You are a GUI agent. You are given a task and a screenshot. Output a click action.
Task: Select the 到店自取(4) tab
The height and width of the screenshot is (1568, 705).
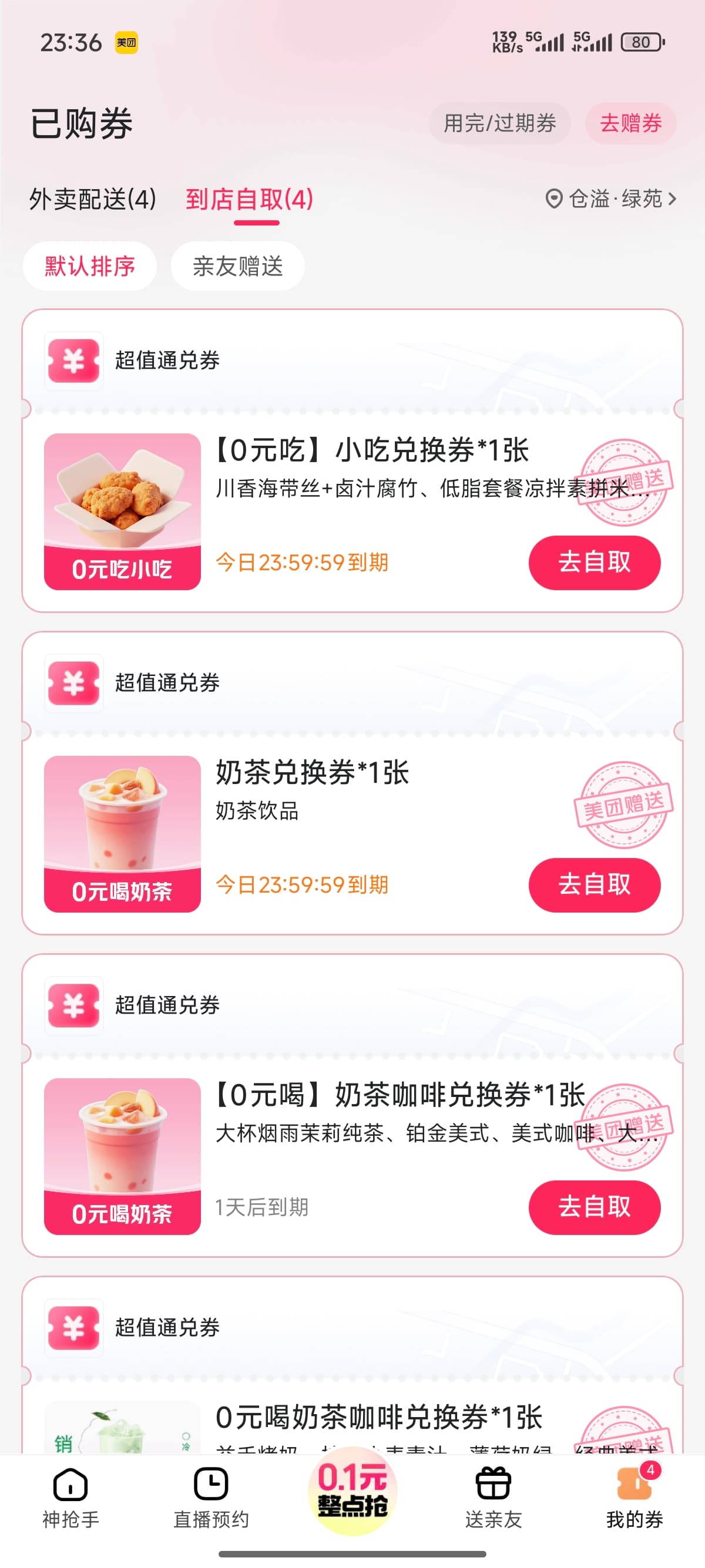(x=250, y=199)
